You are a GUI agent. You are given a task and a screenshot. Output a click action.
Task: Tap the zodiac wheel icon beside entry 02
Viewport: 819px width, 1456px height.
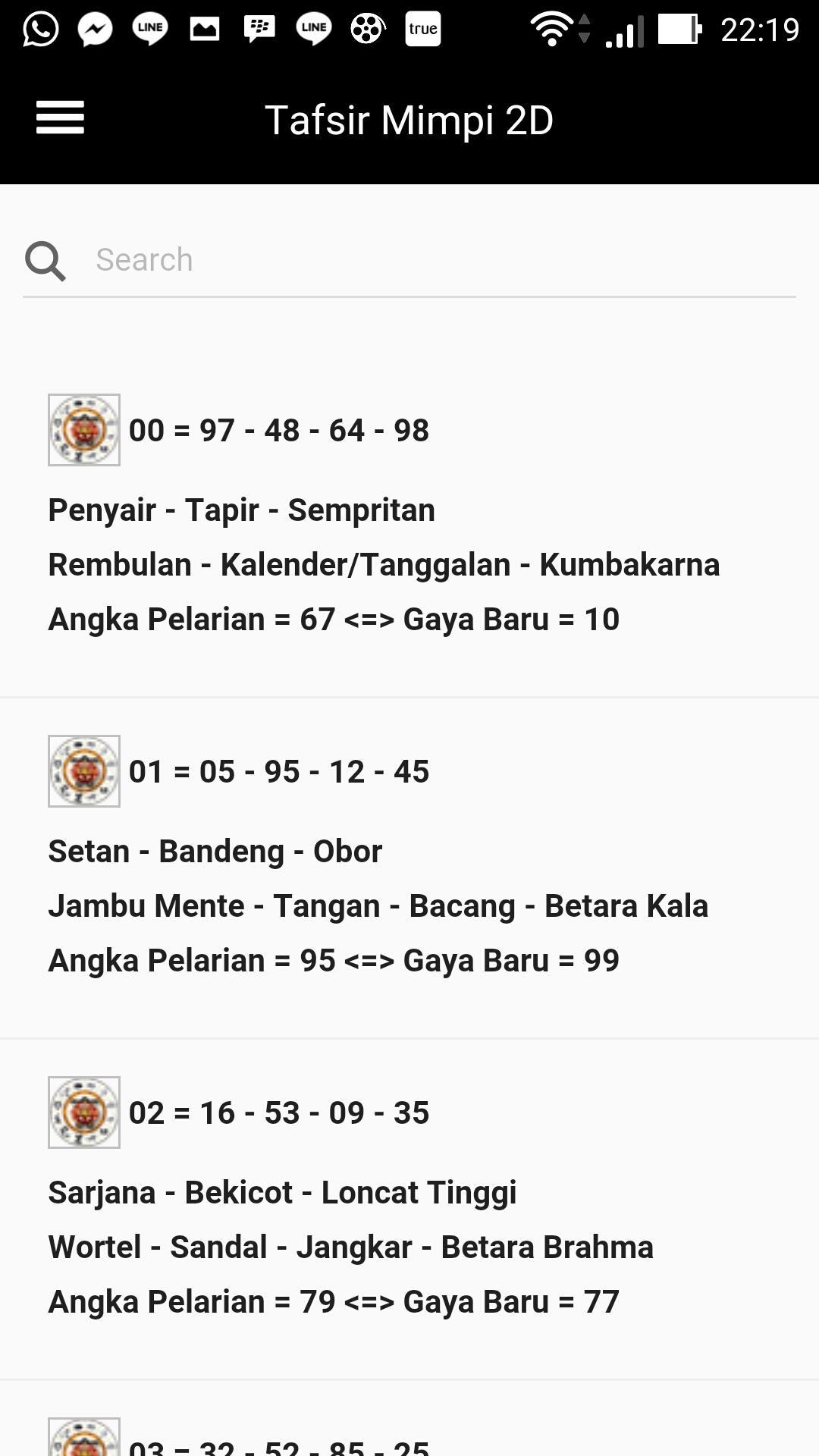click(83, 1112)
